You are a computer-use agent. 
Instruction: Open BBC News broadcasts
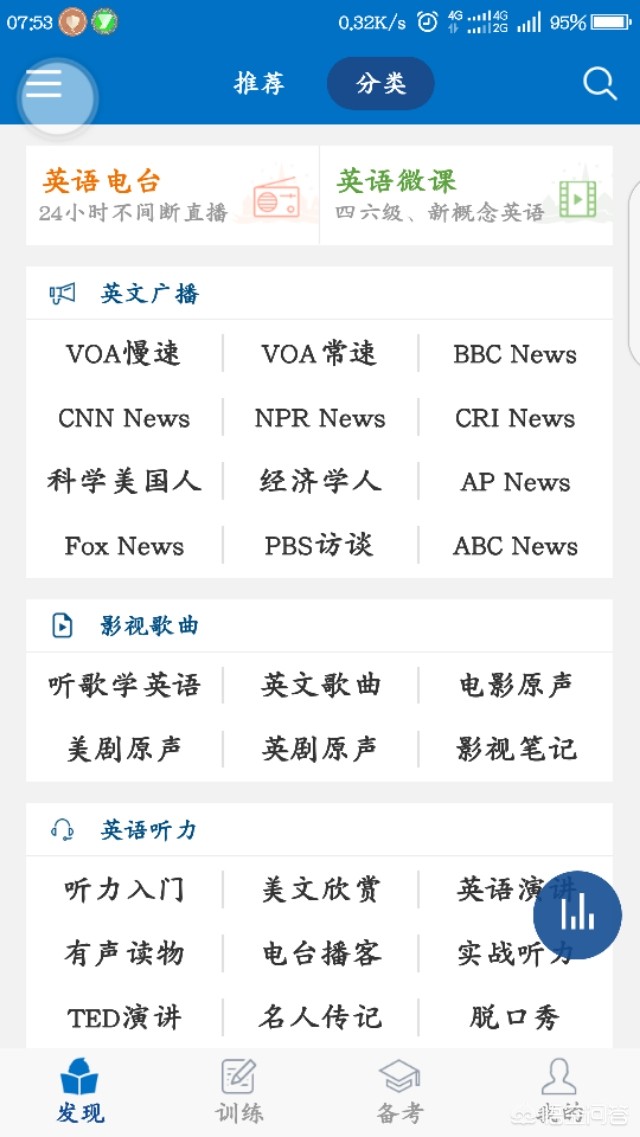[x=515, y=354]
